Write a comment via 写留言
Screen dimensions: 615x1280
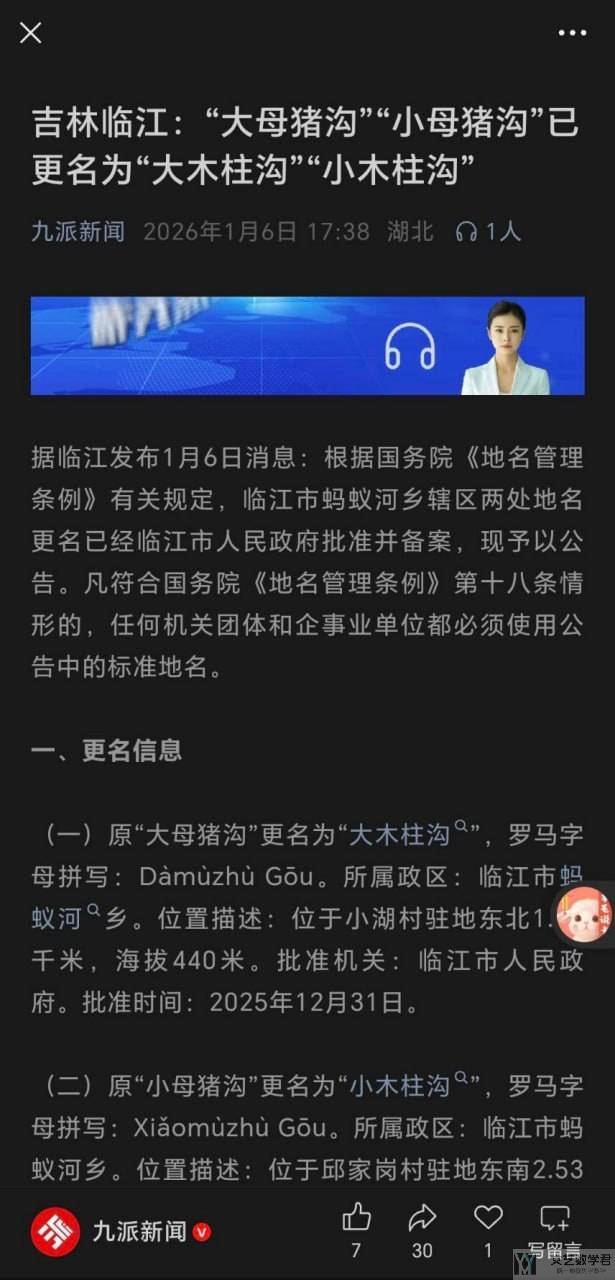(553, 1220)
